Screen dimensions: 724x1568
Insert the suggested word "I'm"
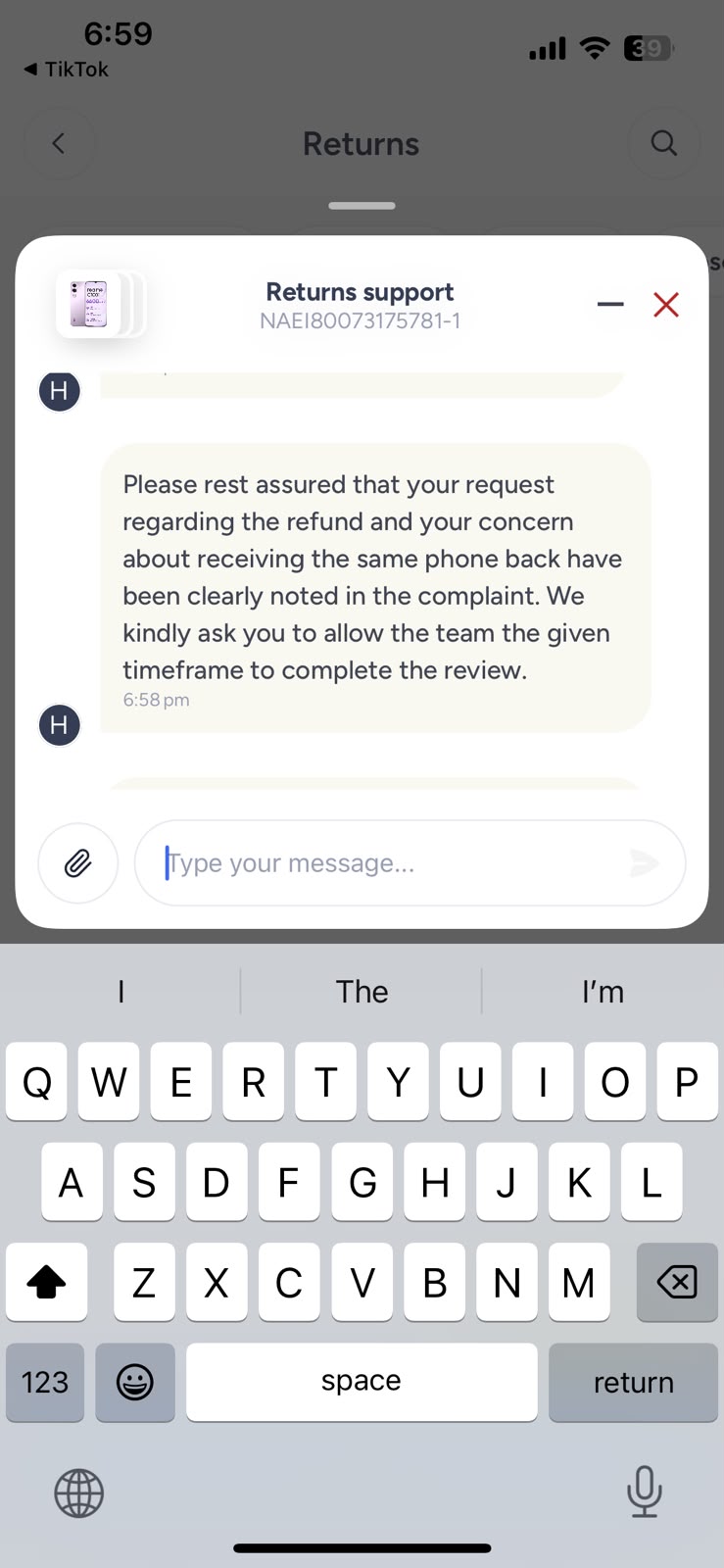603,992
